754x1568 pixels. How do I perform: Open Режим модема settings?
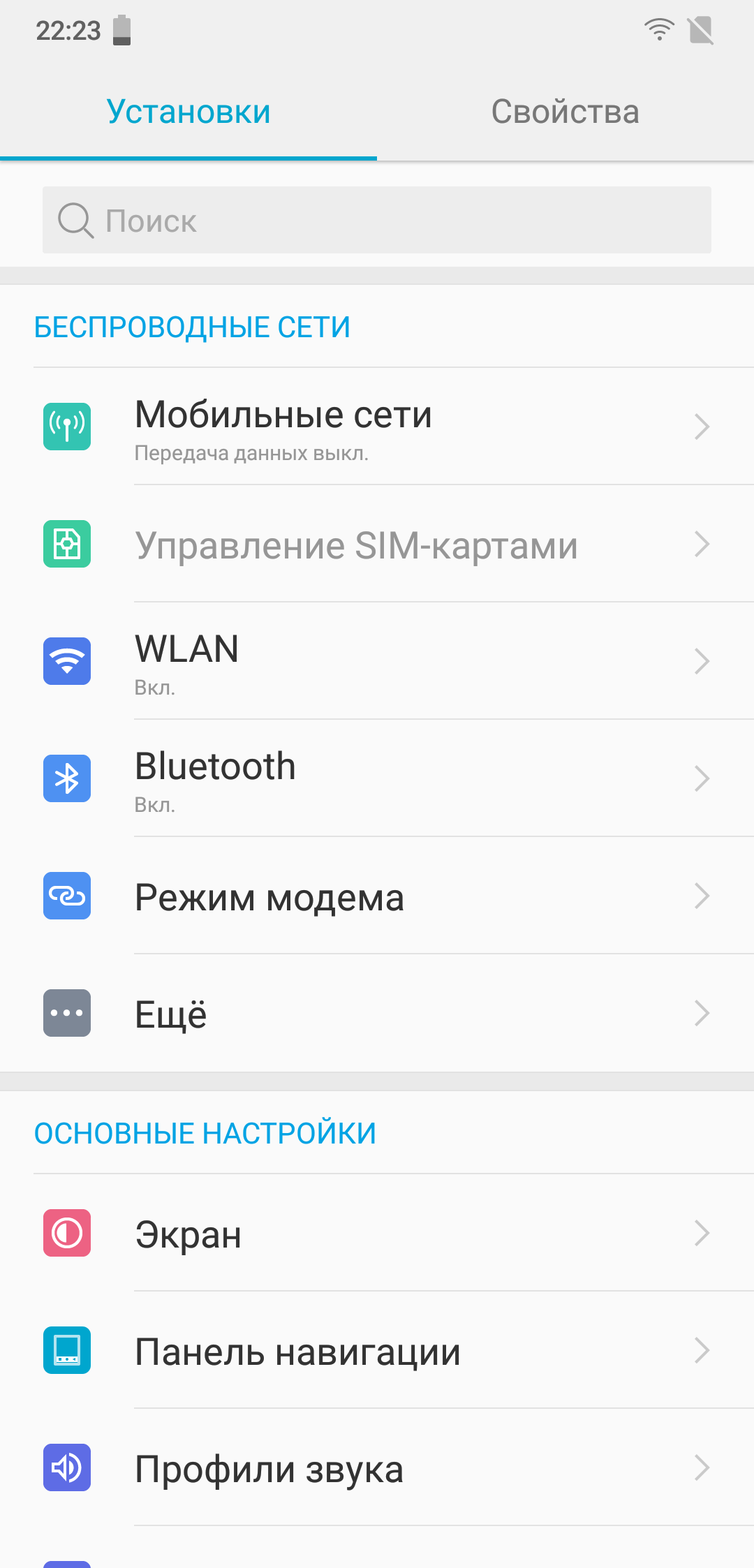[x=377, y=896]
